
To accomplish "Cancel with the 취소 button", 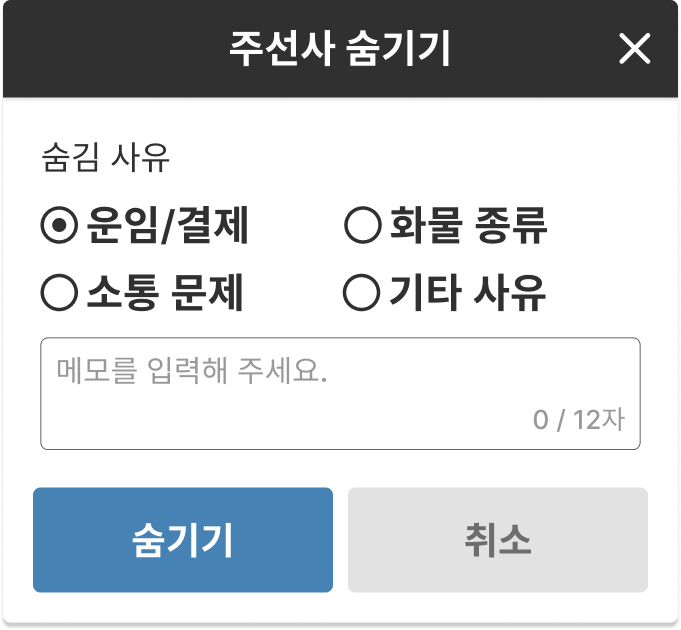I will tap(497, 540).
